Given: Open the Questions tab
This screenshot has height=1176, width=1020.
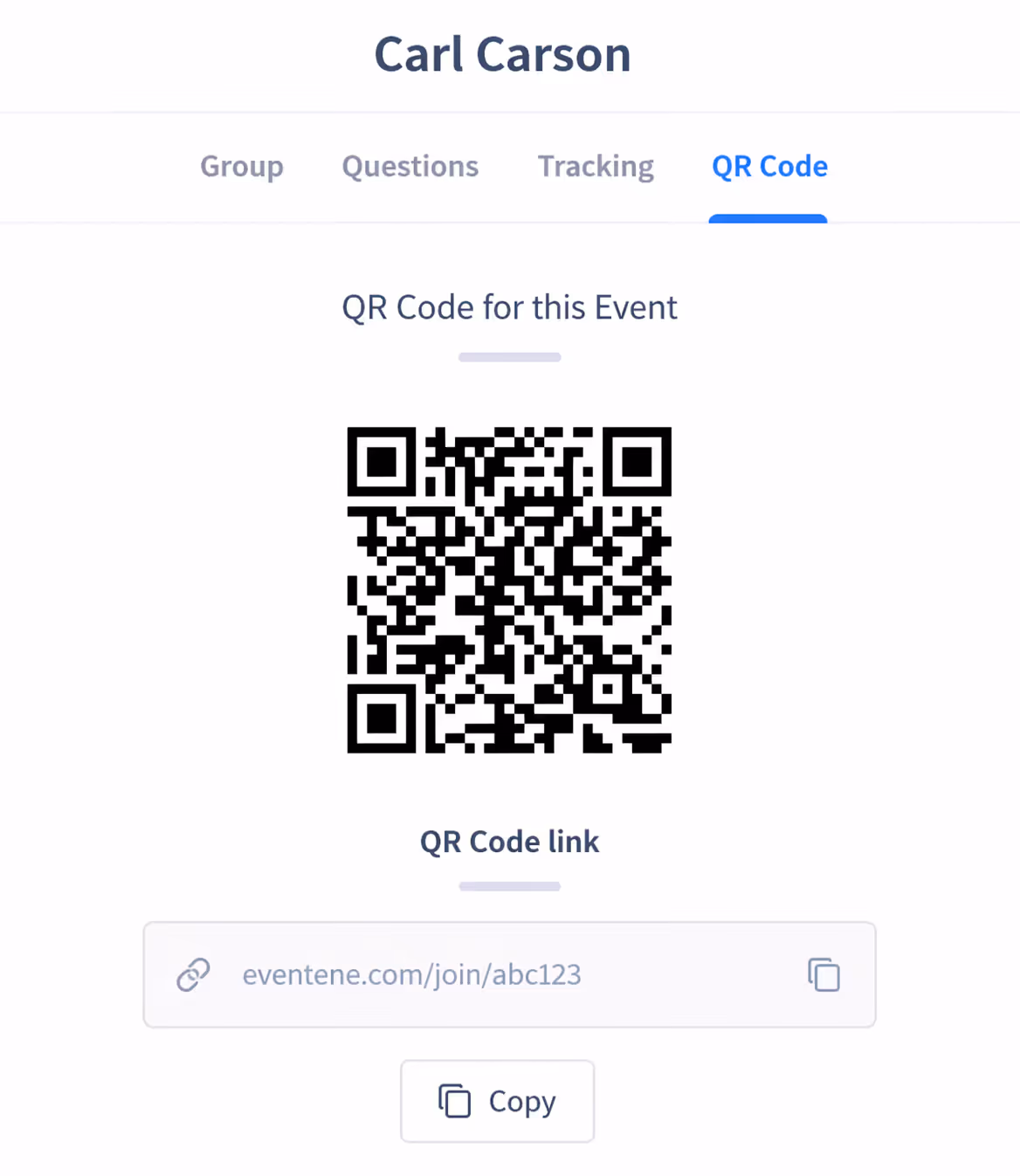Looking at the screenshot, I should click(x=410, y=166).
